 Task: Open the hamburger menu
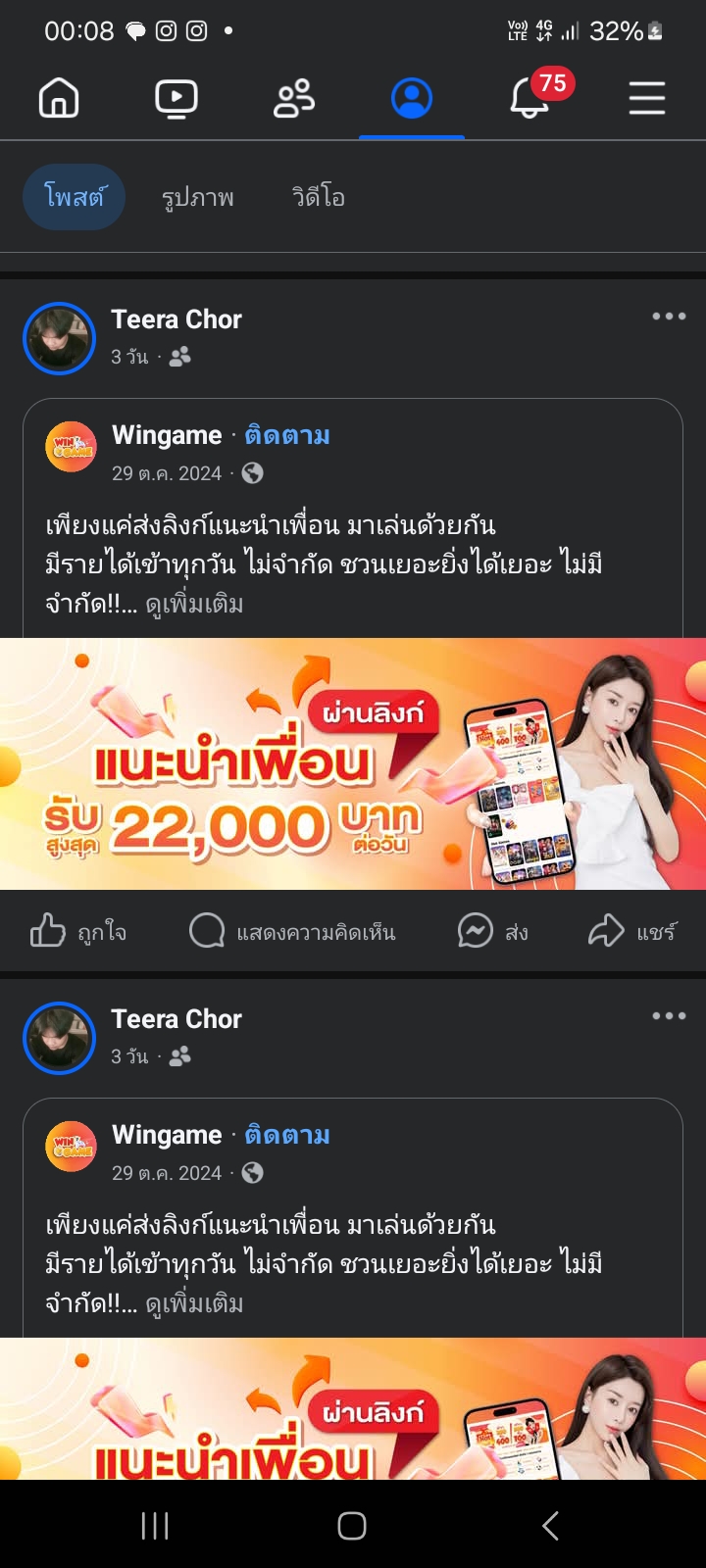(647, 98)
